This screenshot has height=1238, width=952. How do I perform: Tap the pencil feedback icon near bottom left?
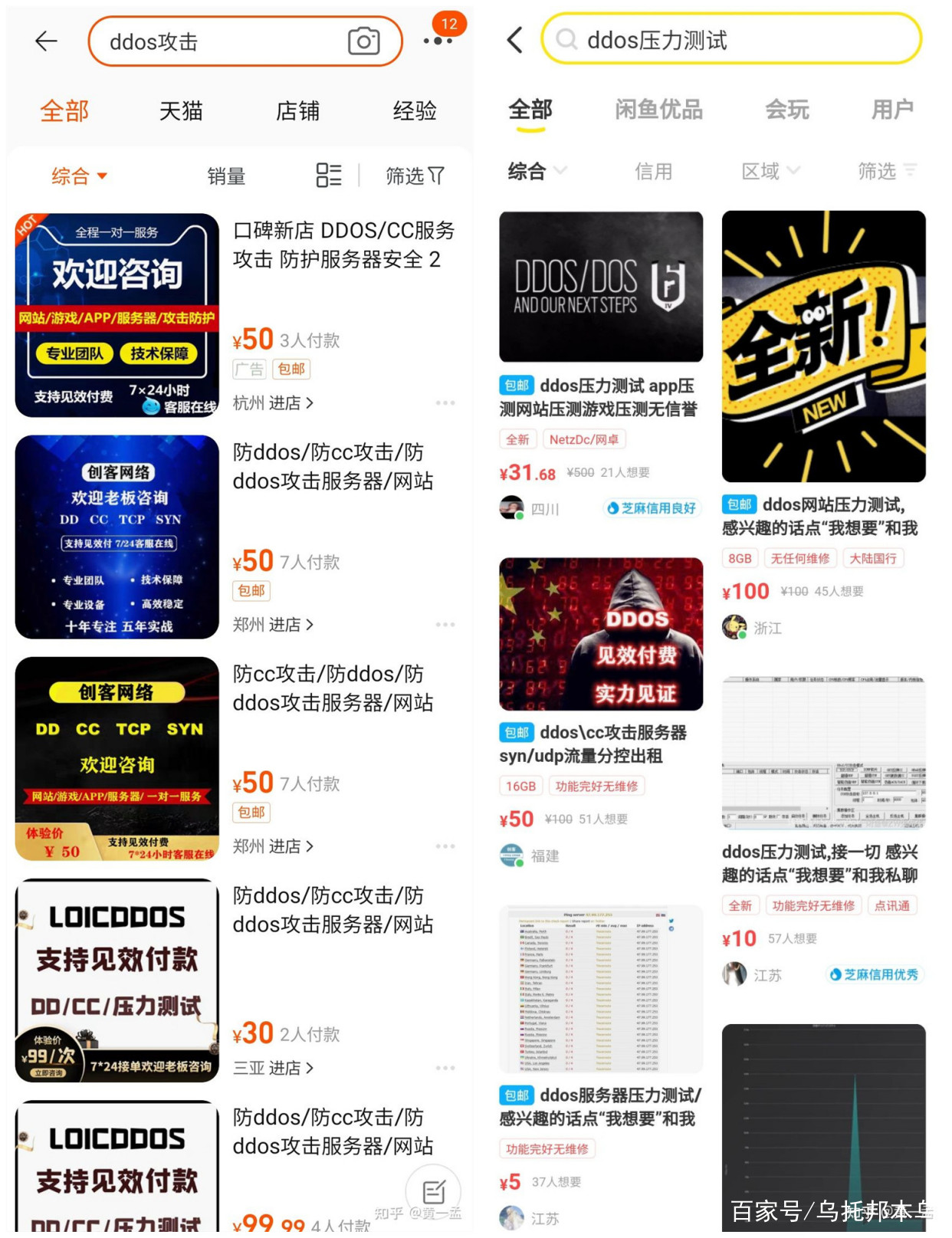pos(435,1191)
